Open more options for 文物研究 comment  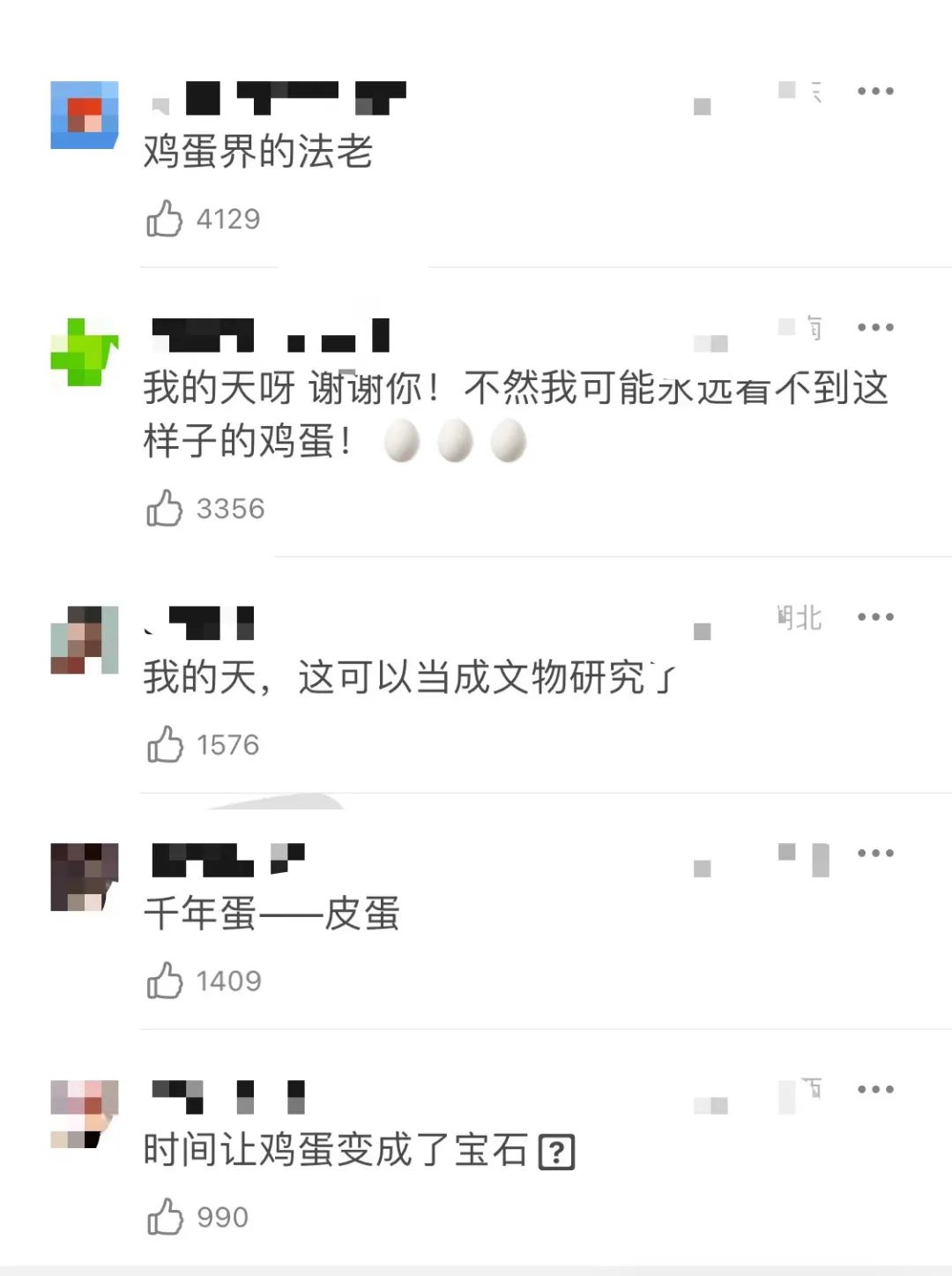875,616
